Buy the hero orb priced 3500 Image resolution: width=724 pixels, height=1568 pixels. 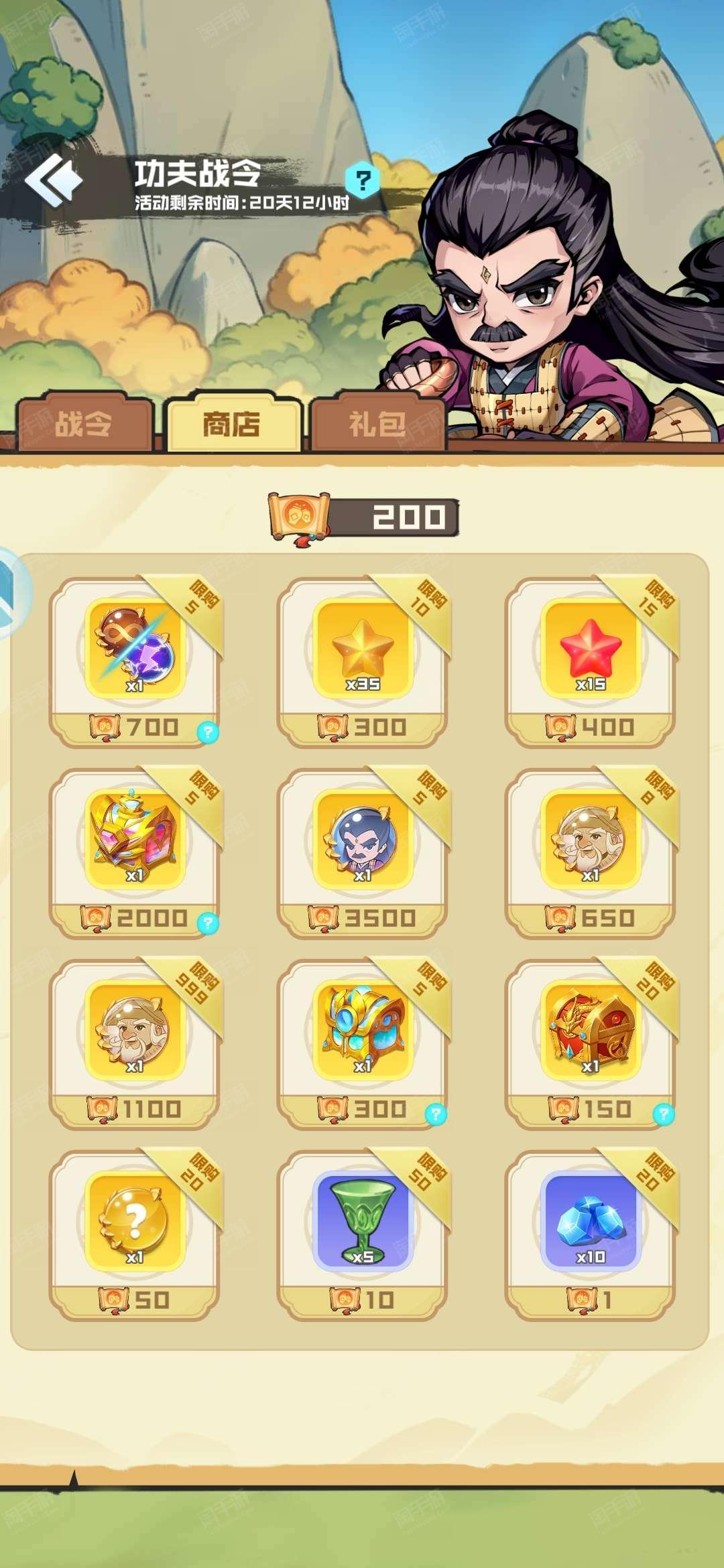pos(362,853)
